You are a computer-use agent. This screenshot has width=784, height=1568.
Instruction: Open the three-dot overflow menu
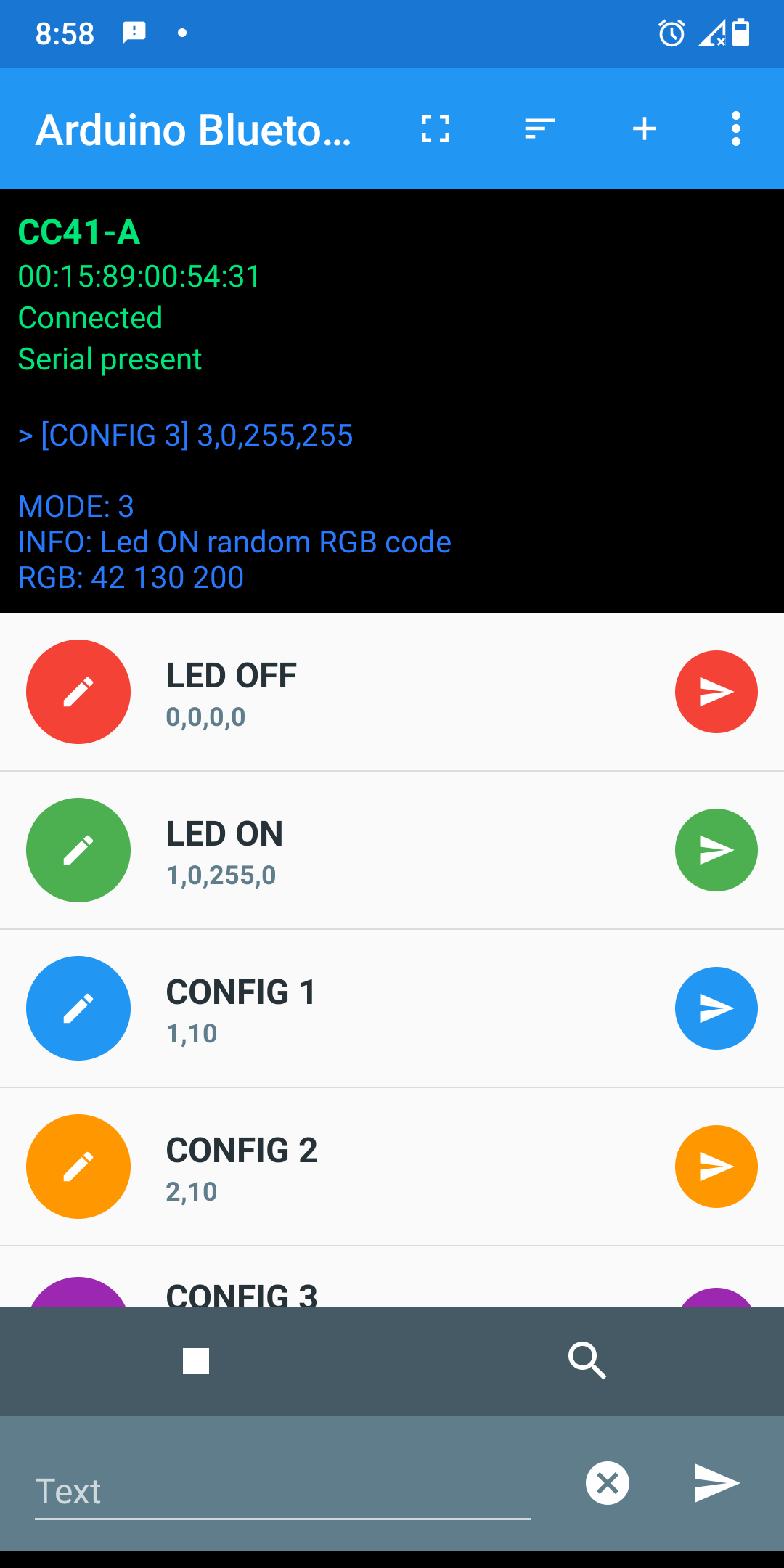coord(735,129)
